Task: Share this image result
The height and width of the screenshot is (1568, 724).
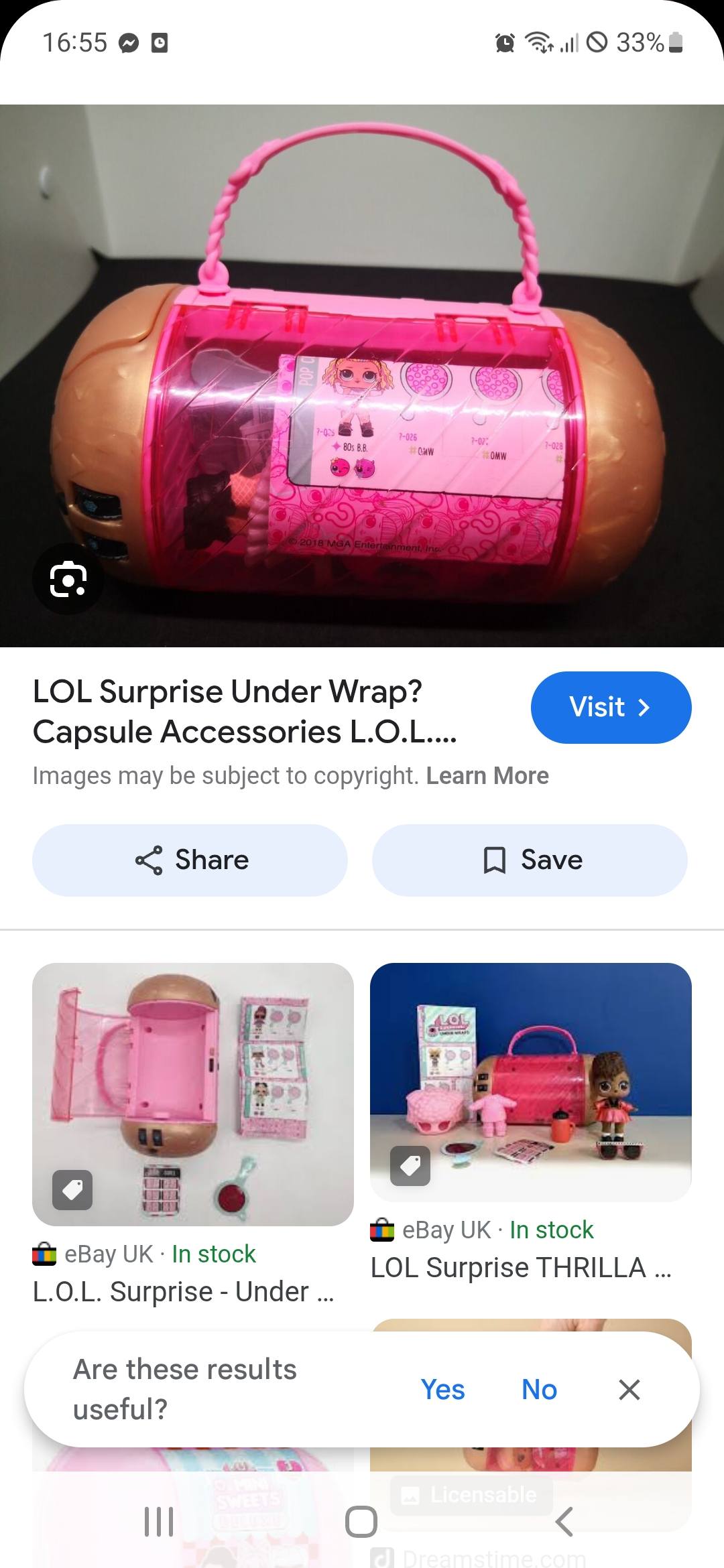Action: coord(190,860)
